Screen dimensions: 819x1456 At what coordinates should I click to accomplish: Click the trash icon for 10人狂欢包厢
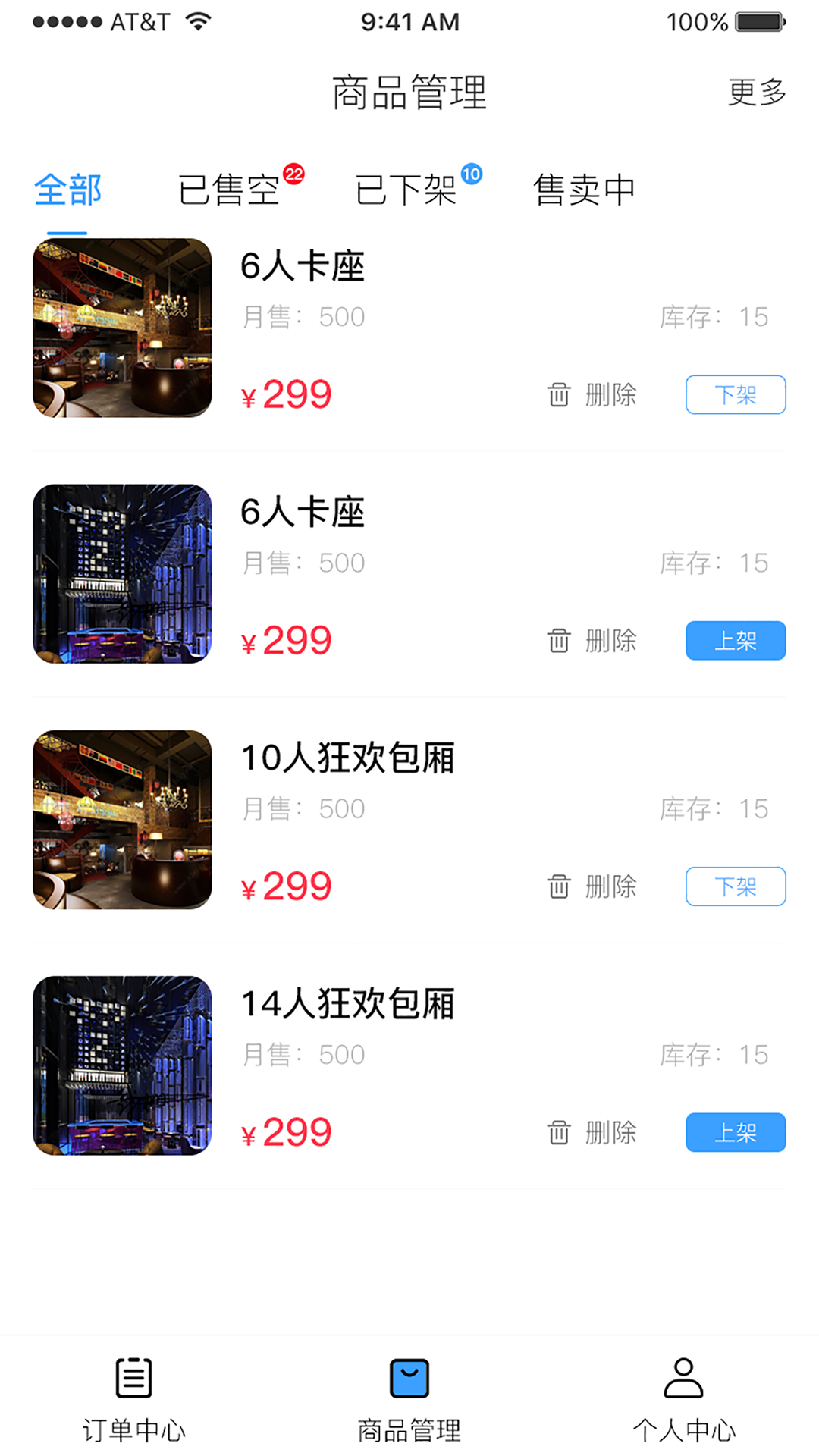[x=557, y=886]
